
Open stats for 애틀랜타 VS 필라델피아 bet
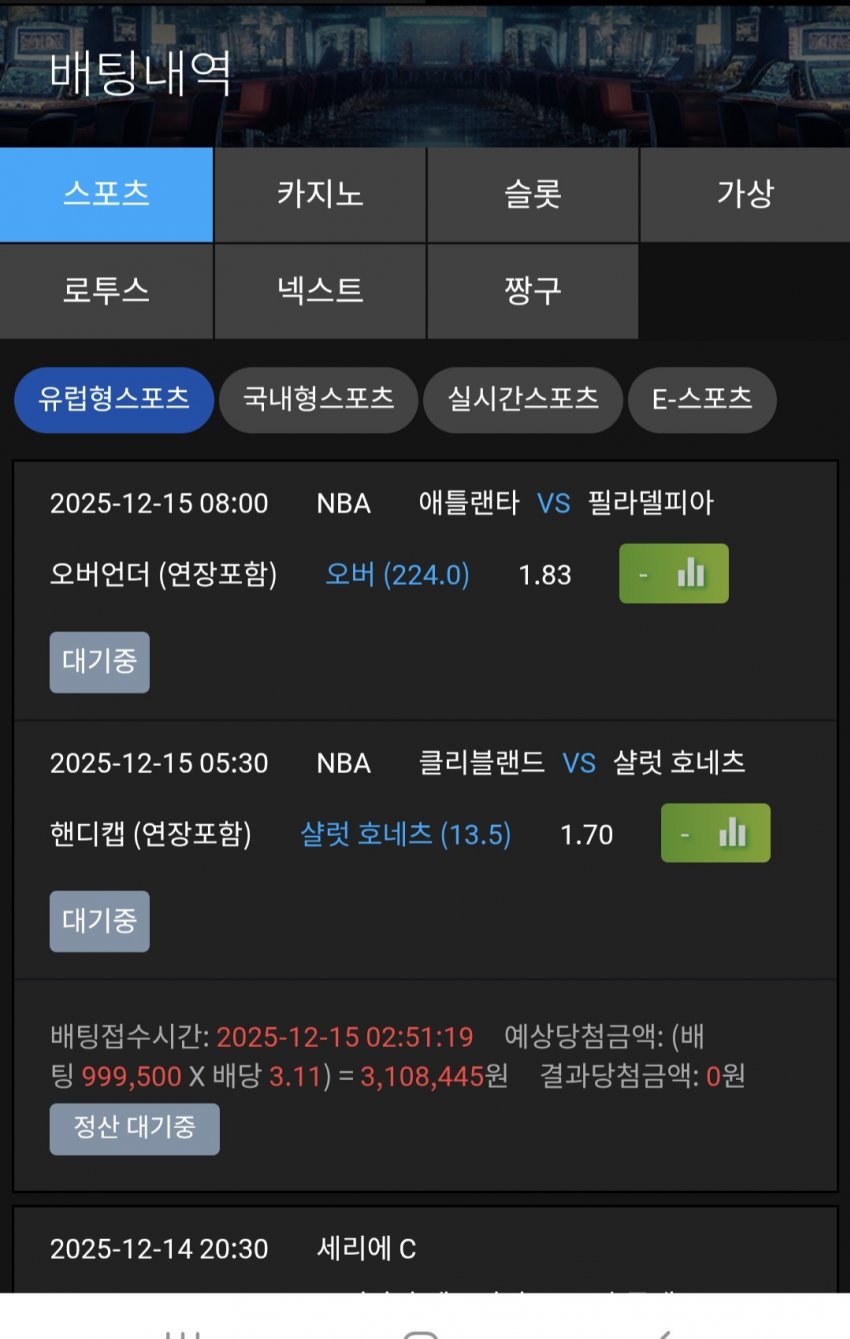point(674,574)
